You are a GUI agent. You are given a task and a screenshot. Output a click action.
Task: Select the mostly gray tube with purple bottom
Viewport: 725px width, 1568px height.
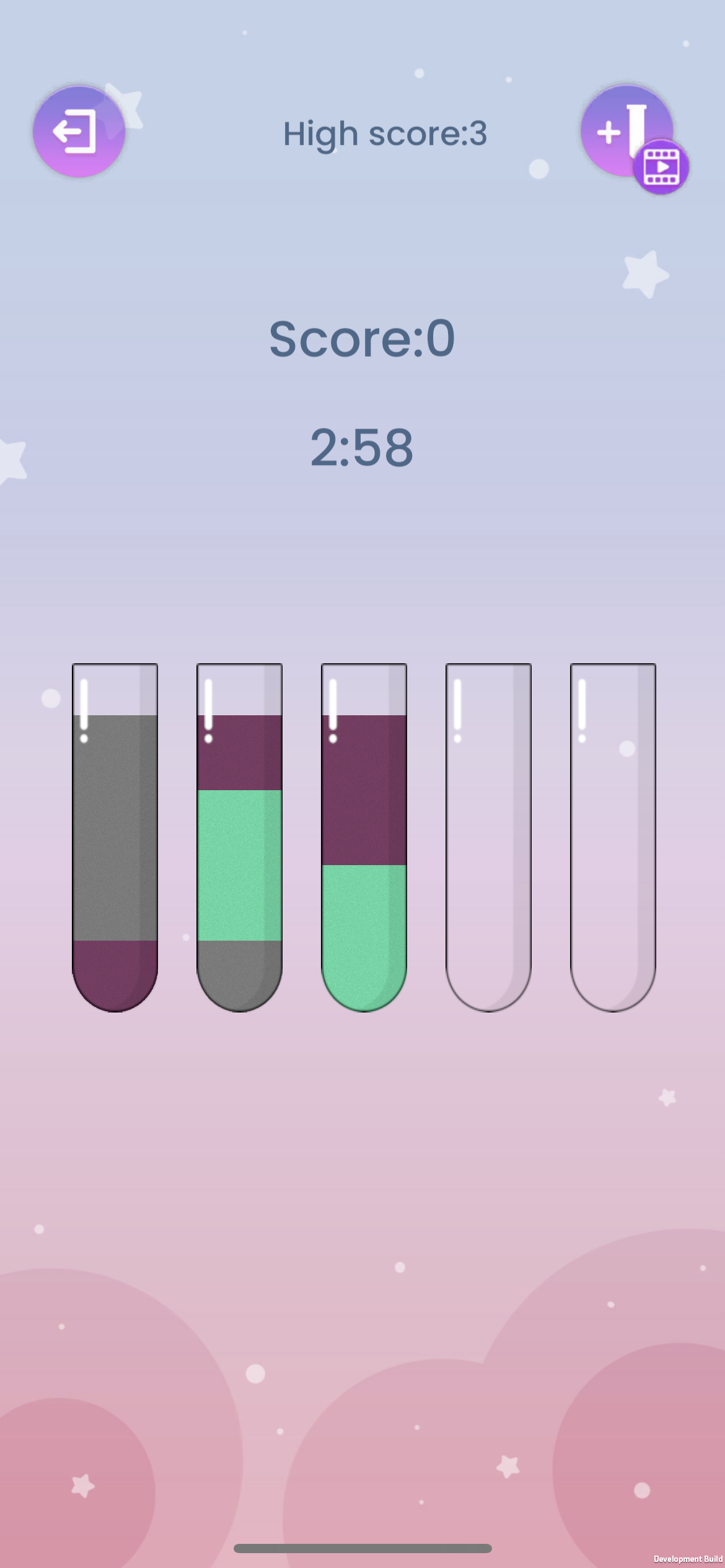[115, 837]
